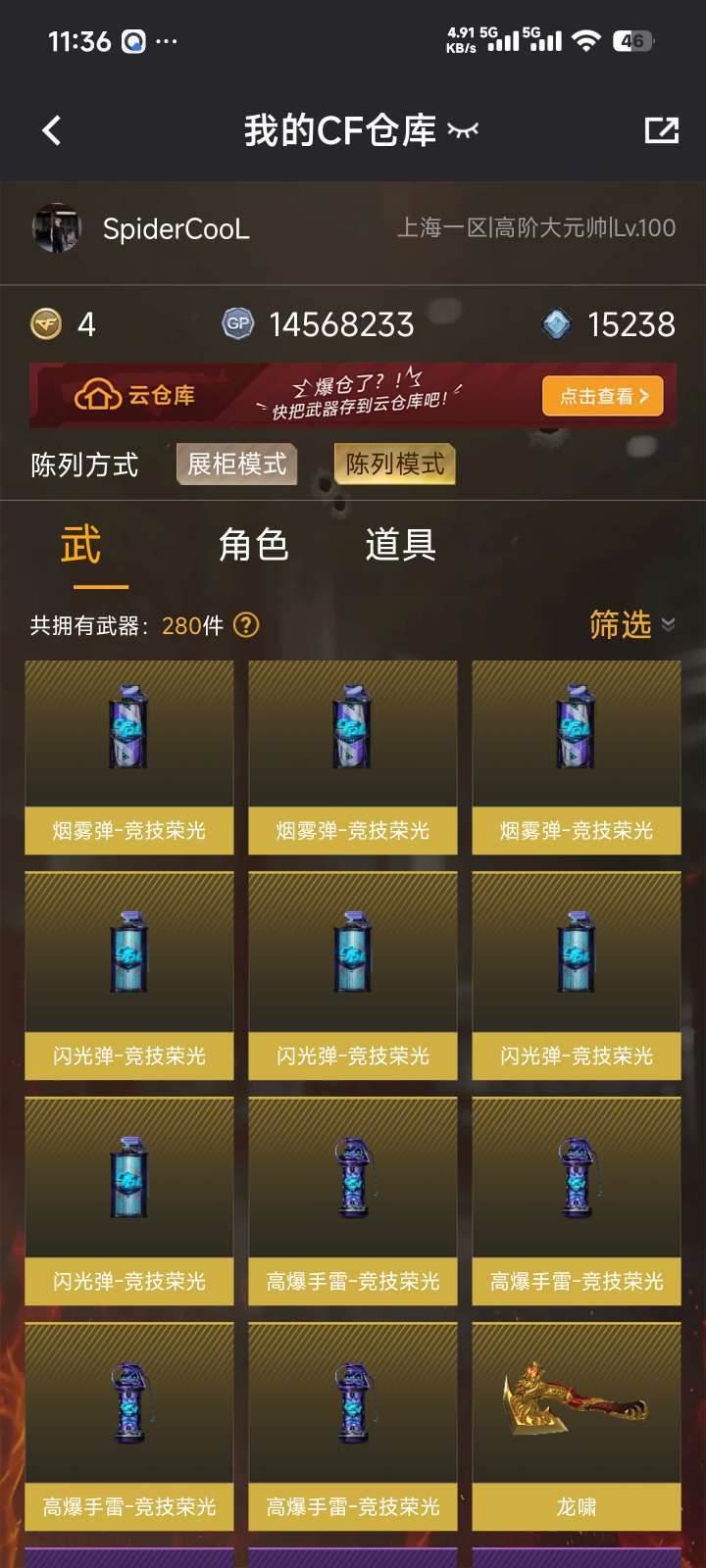Viewport: 706px width, 1568px height.
Task: Enable 陈列模式 display mode
Action: point(394,464)
